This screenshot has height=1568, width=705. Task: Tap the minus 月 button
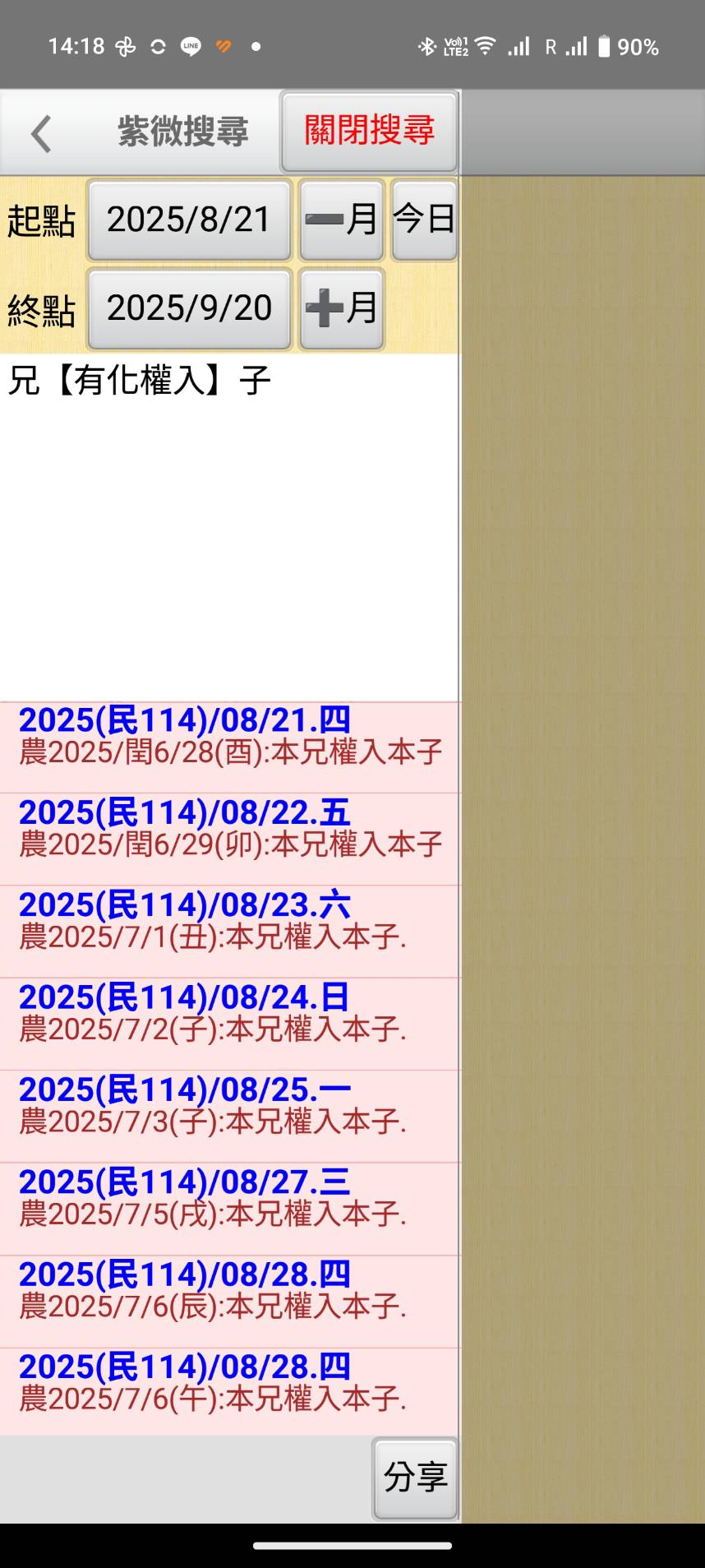coord(341,220)
